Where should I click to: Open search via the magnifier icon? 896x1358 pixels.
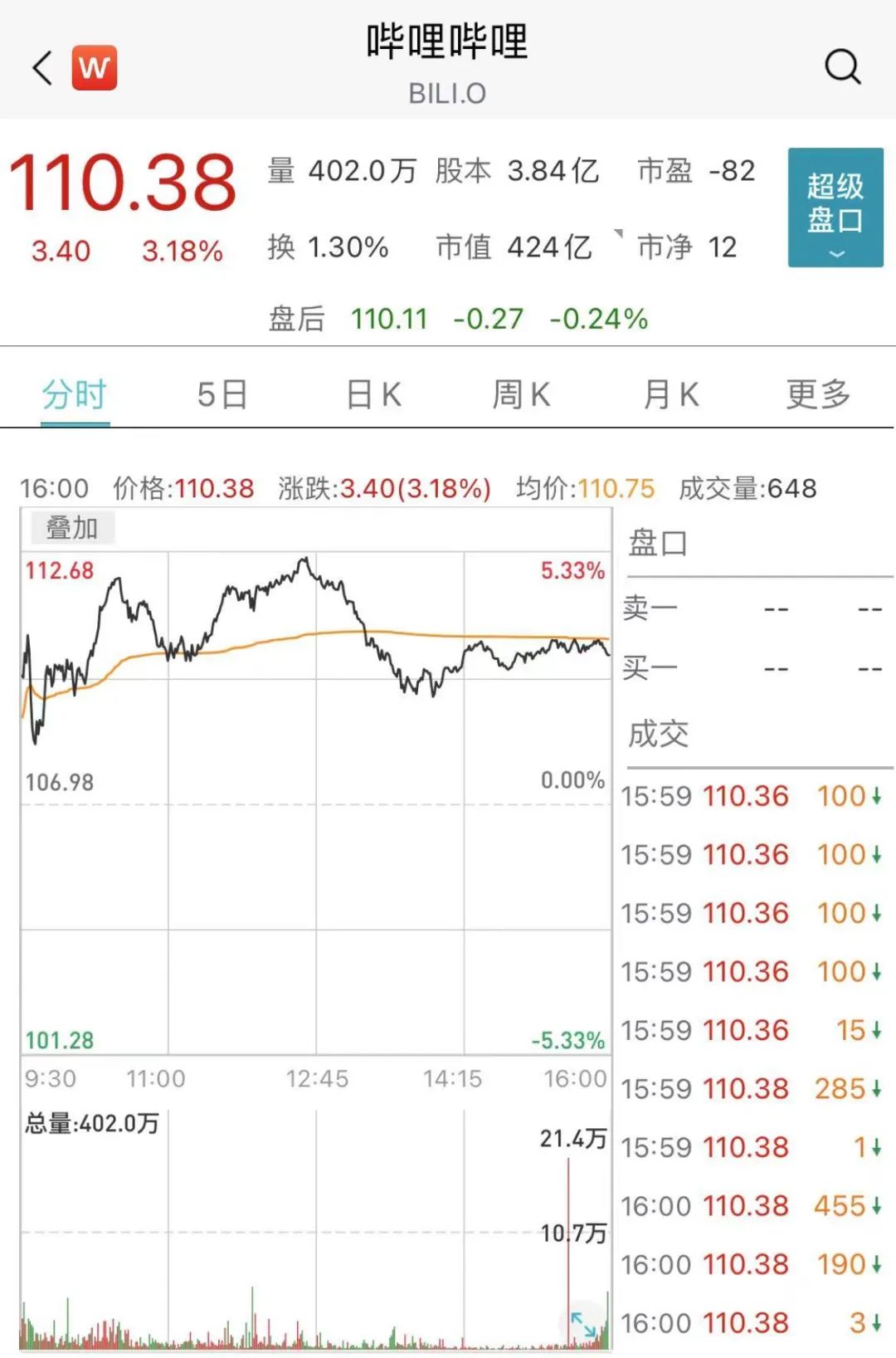[843, 67]
